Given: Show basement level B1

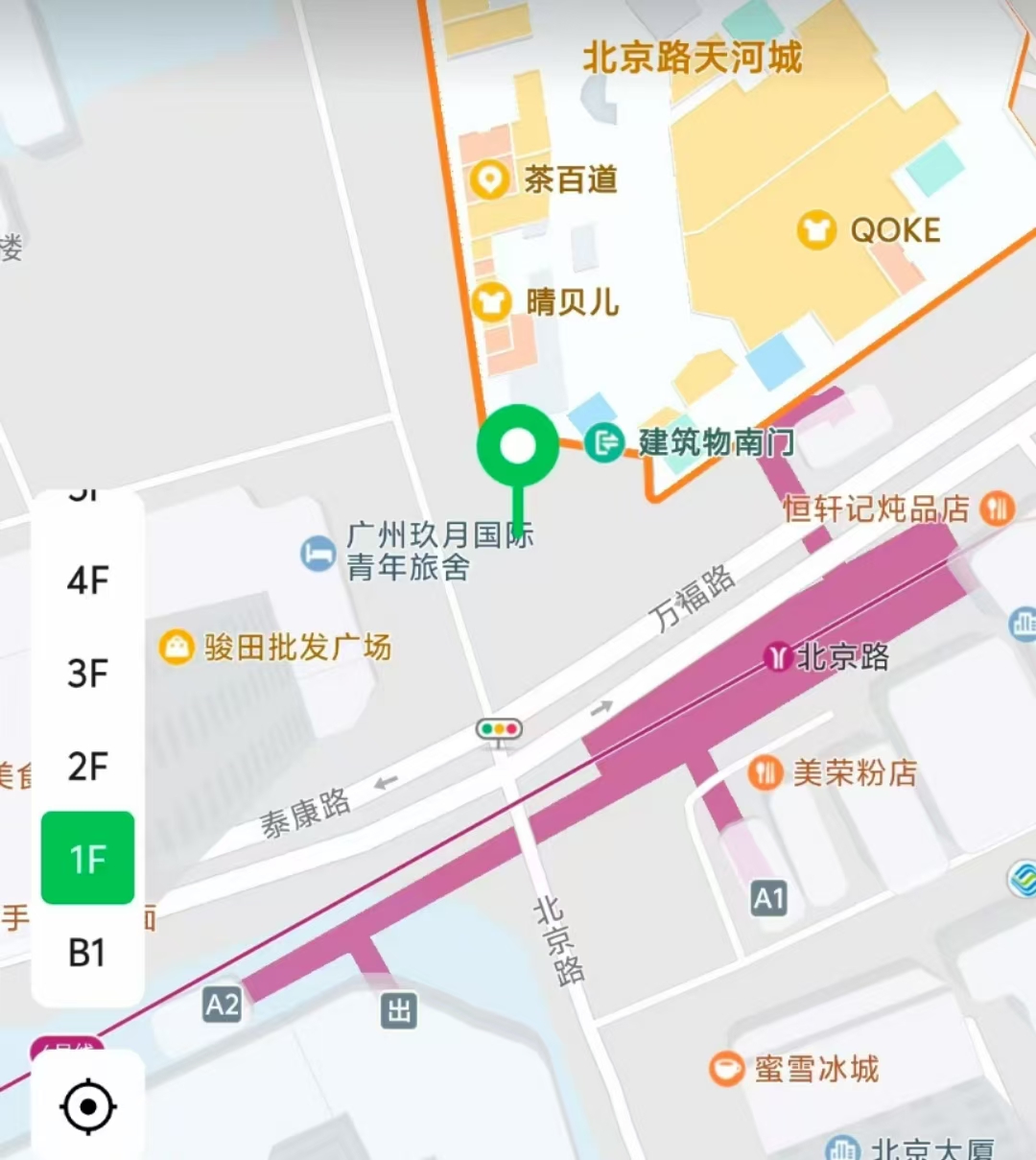Looking at the screenshot, I should pyautogui.click(x=87, y=953).
